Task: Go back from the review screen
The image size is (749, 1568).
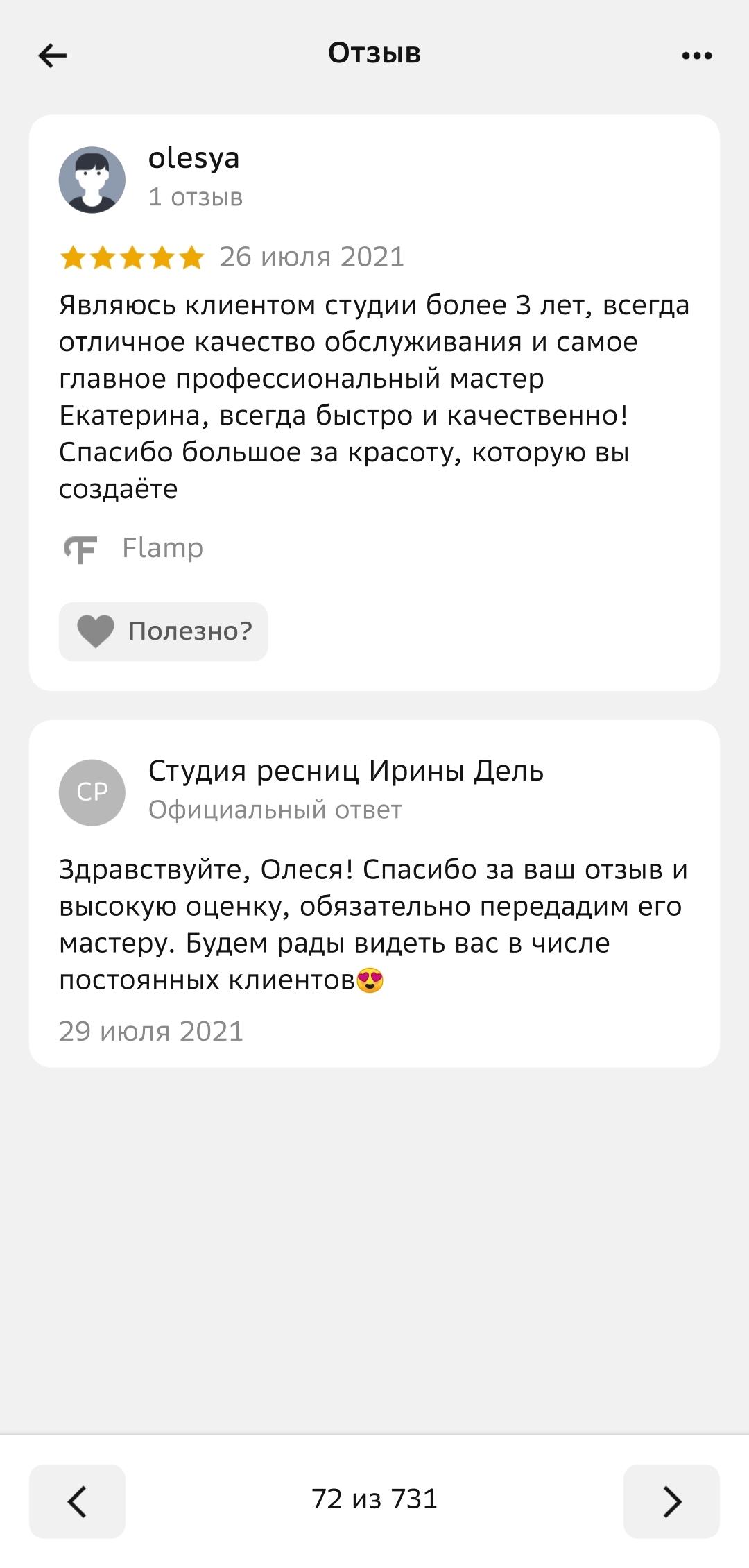Action: tap(53, 56)
